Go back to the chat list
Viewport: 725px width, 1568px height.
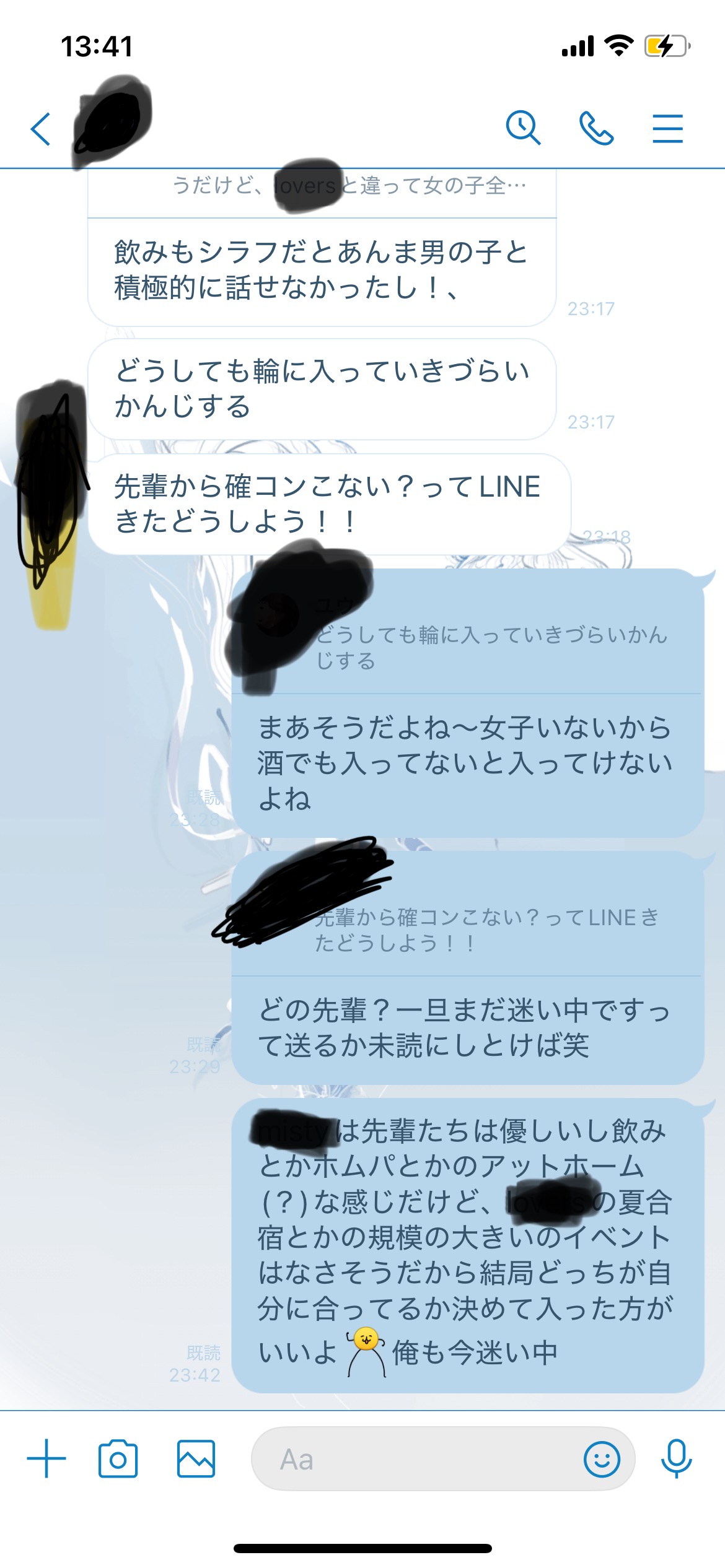point(41,129)
